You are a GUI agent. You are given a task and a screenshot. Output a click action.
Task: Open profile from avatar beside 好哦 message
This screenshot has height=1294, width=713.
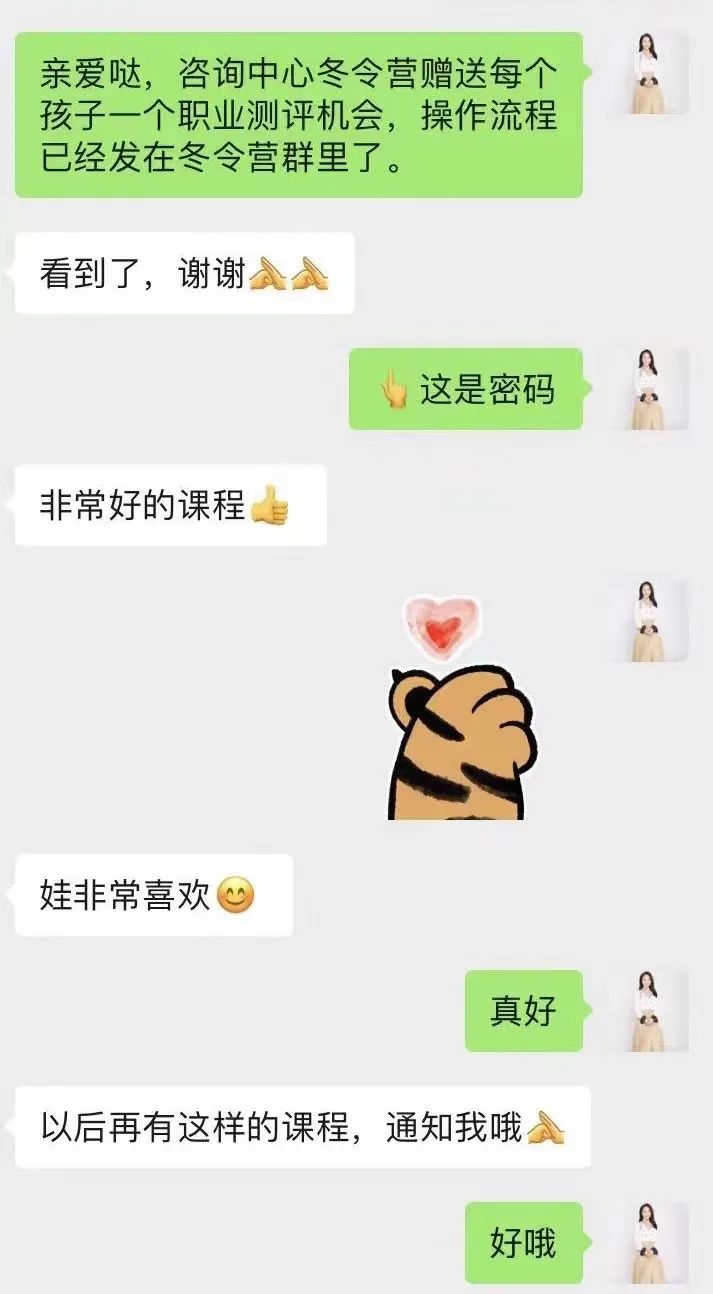point(647,1242)
